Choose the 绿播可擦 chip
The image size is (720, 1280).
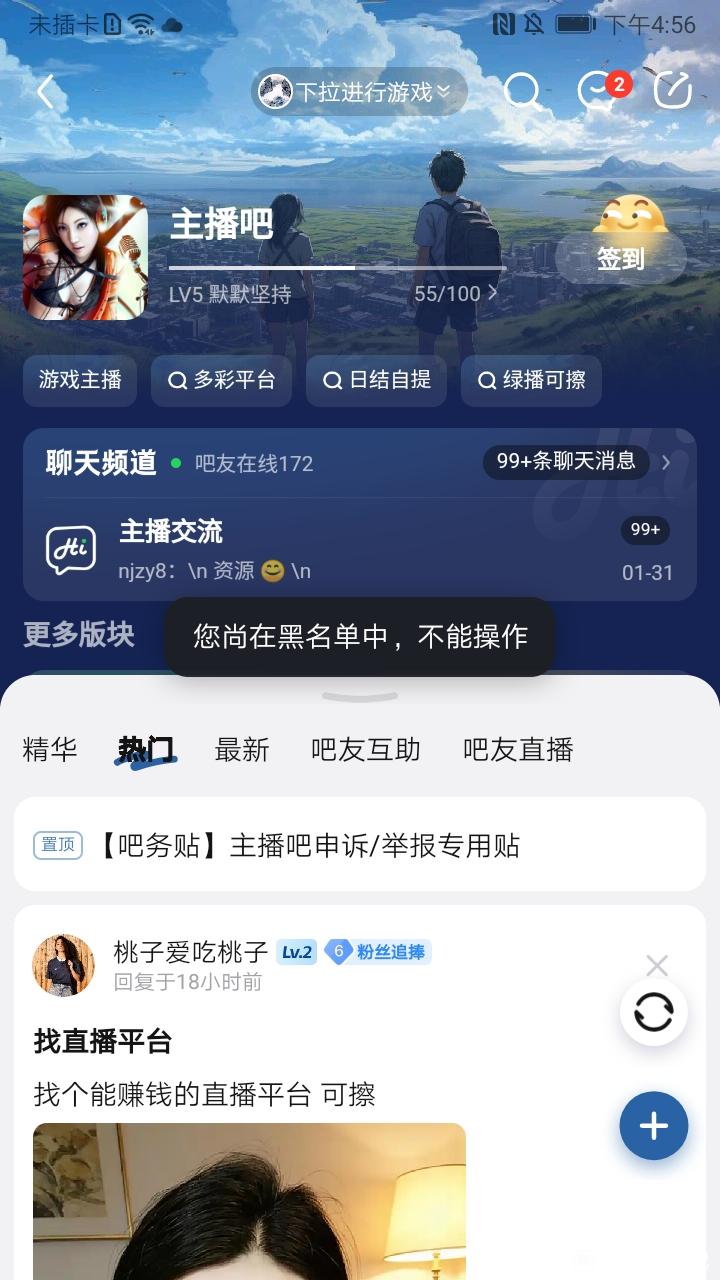pyautogui.click(x=531, y=380)
